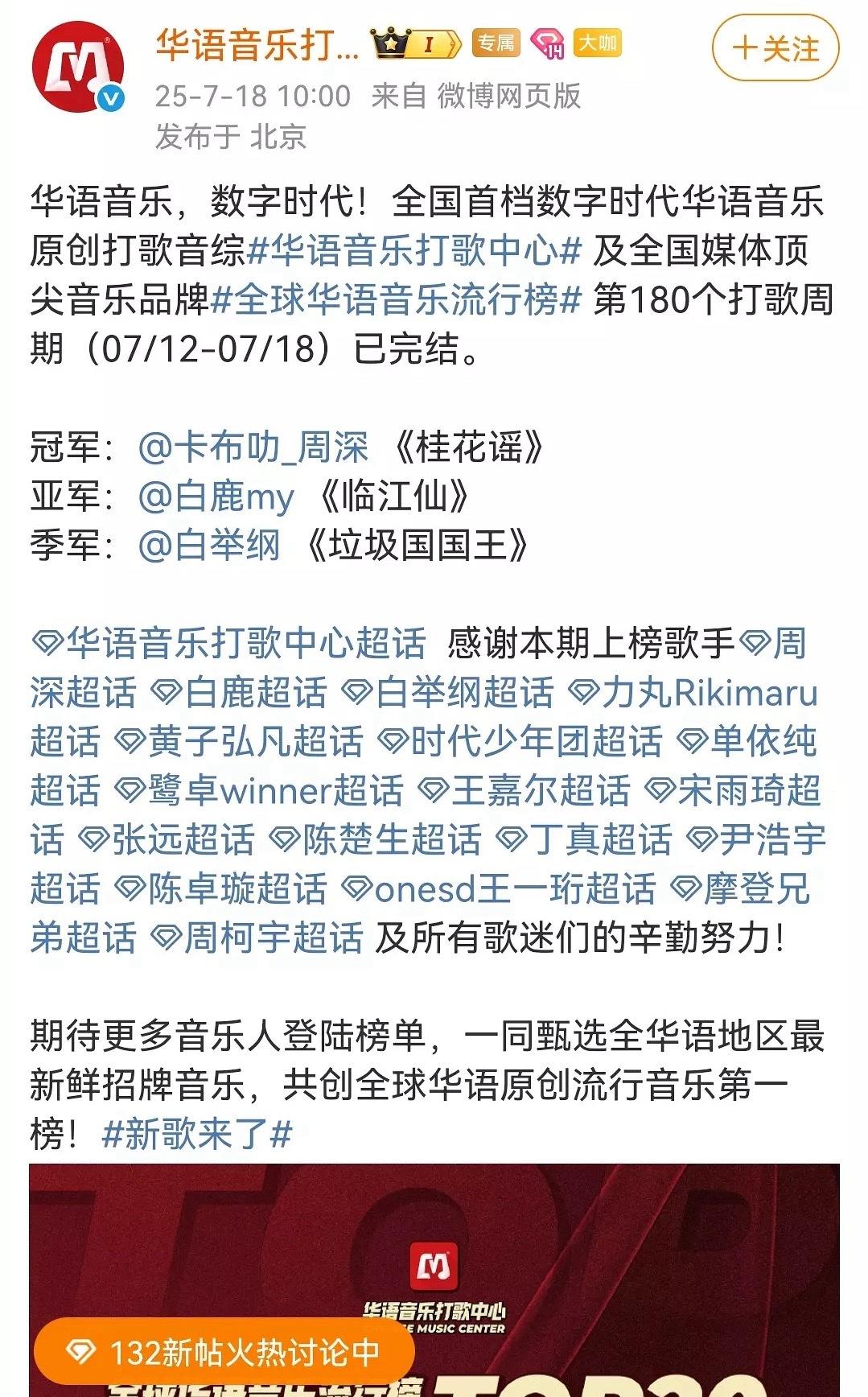Image resolution: width=868 pixels, height=1397 pixels.
Task: Open 王嘉尔超话 link
Action: tap(525, 791)
